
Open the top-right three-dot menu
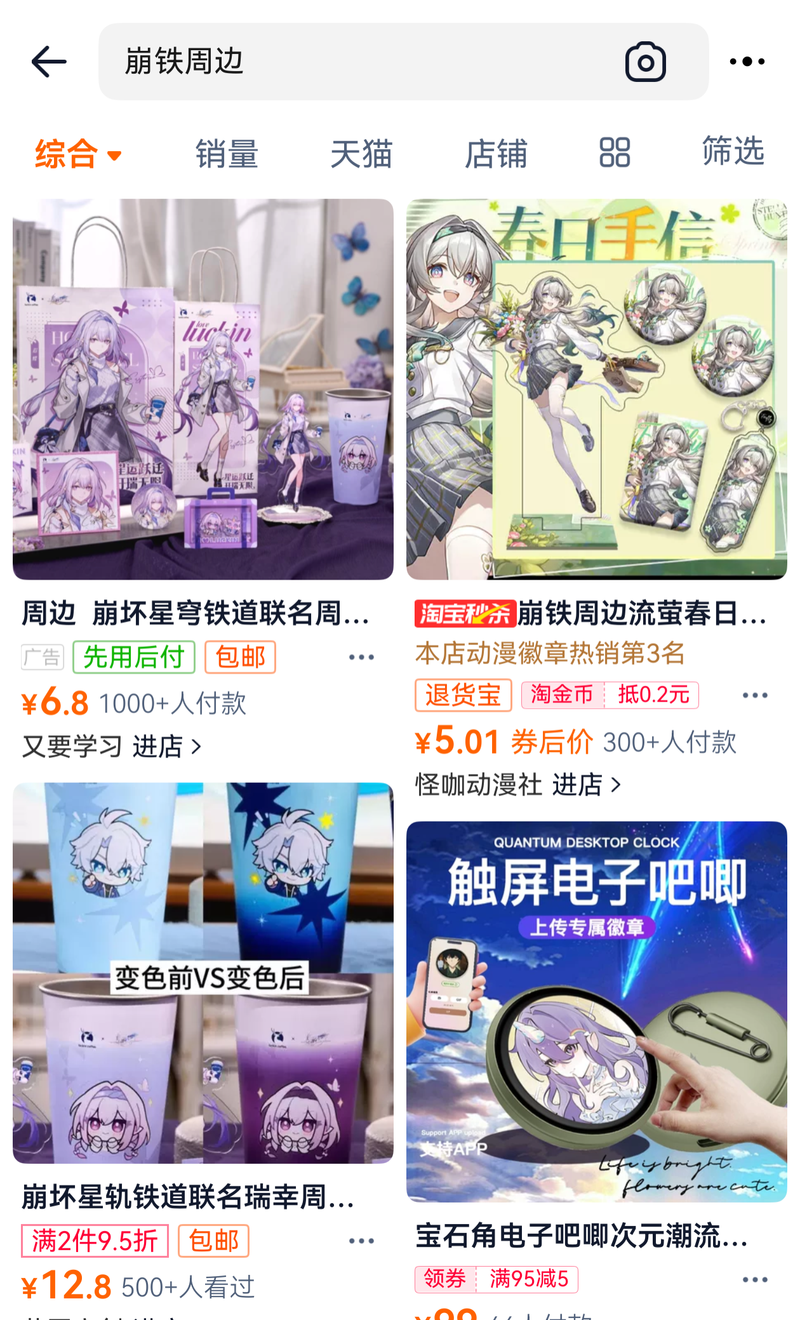pyautogui.click(x=747, y=62)
